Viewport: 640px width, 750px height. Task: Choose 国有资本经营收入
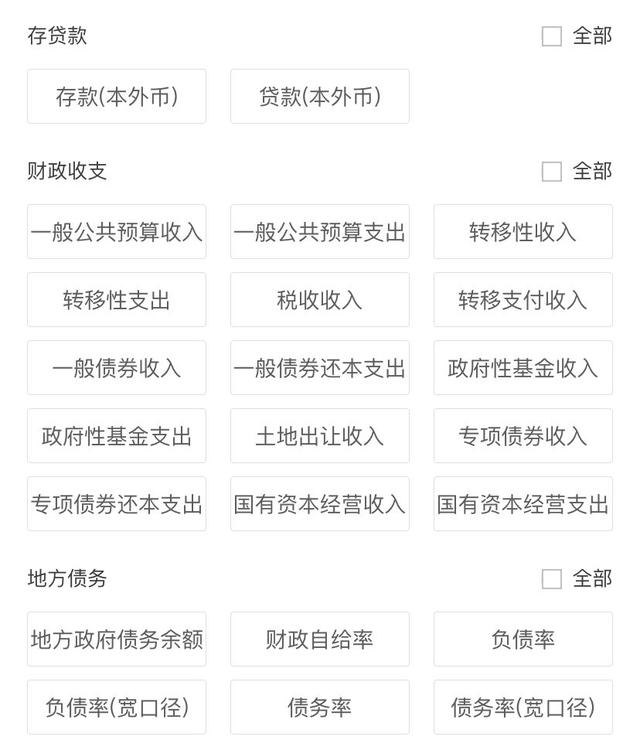[x=320, y=504]
